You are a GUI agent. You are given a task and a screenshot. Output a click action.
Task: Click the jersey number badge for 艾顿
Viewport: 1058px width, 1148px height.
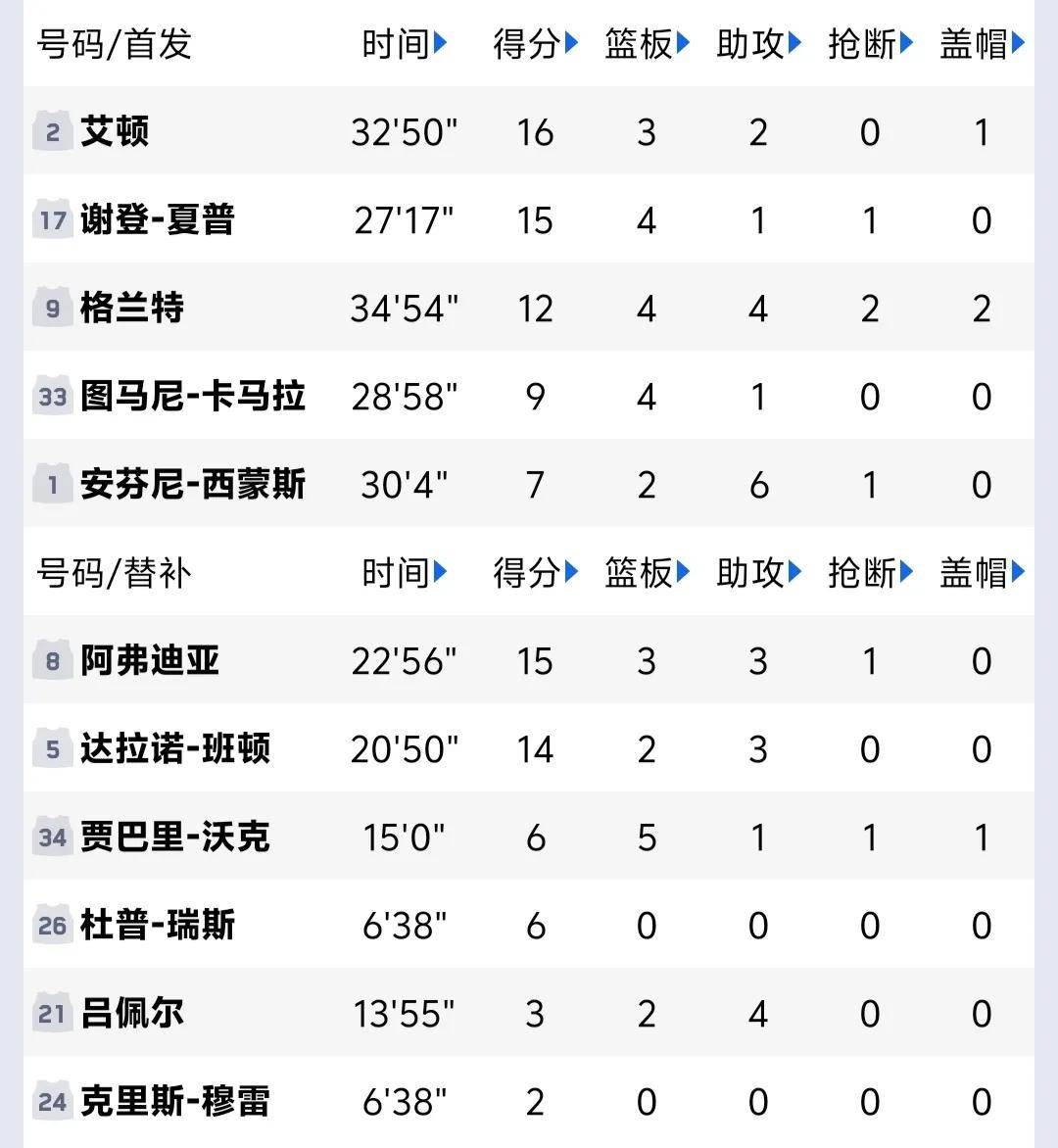(51, 132)
